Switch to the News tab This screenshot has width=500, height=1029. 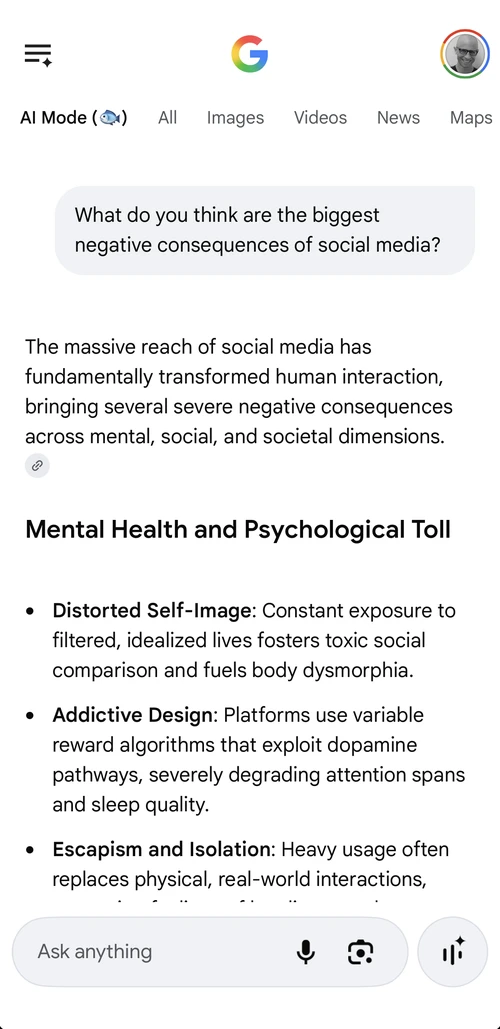[398, 117]
